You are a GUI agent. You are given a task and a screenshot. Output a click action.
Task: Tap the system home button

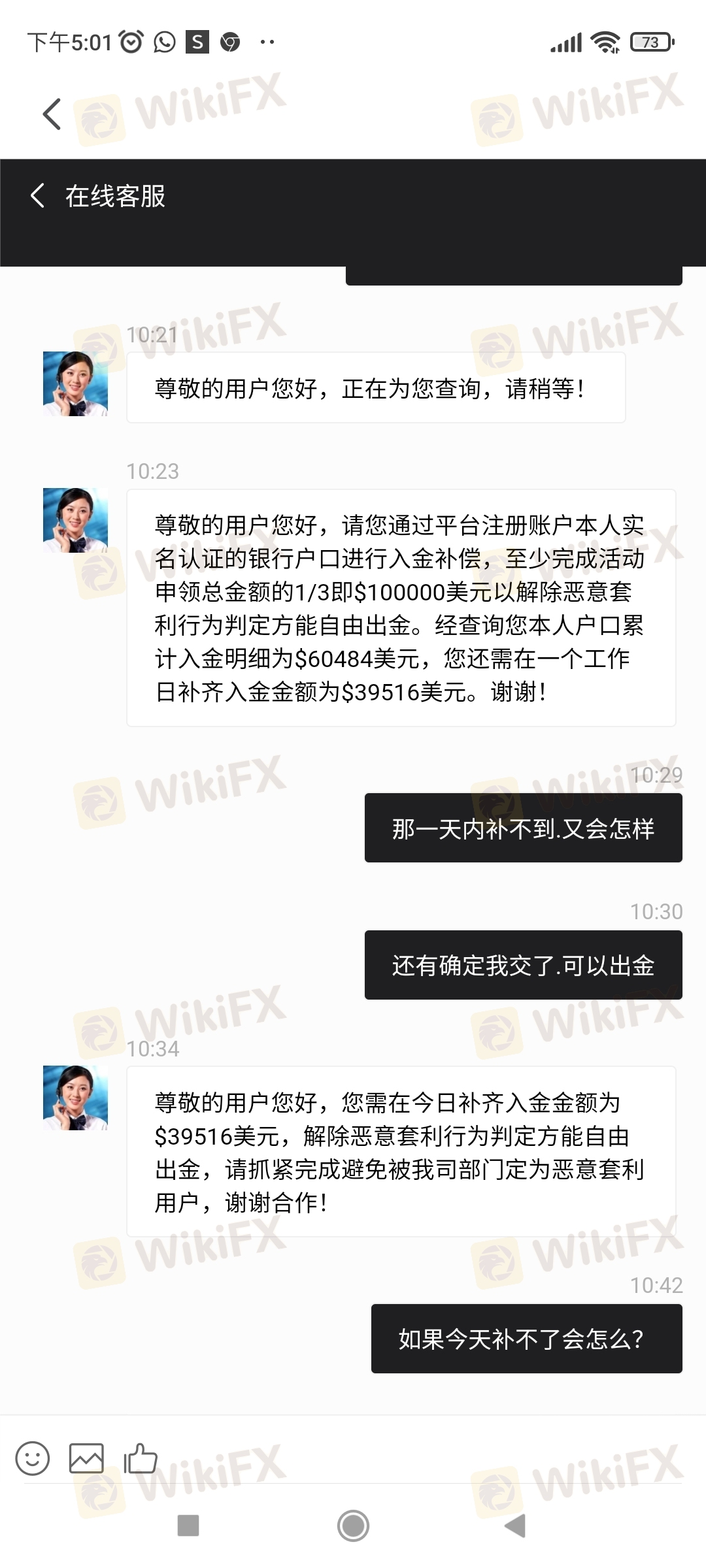[353, 1526]
